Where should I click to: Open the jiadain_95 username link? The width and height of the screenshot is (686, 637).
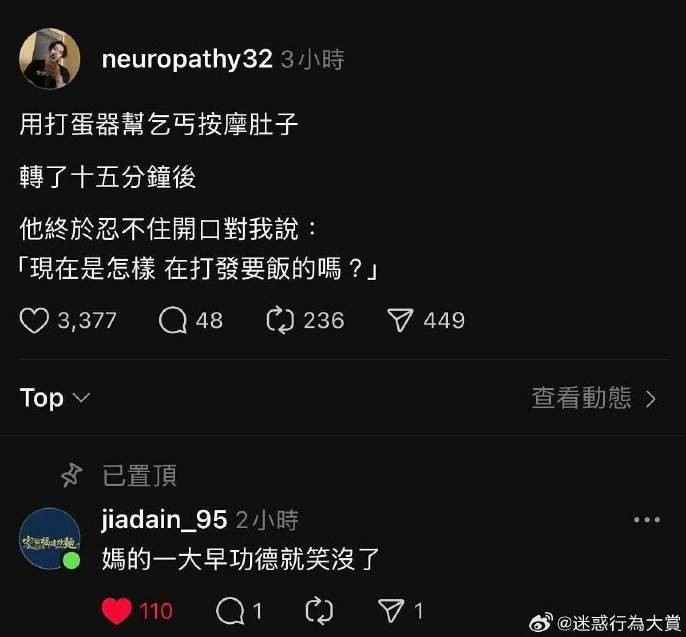[x=163, y=520]
